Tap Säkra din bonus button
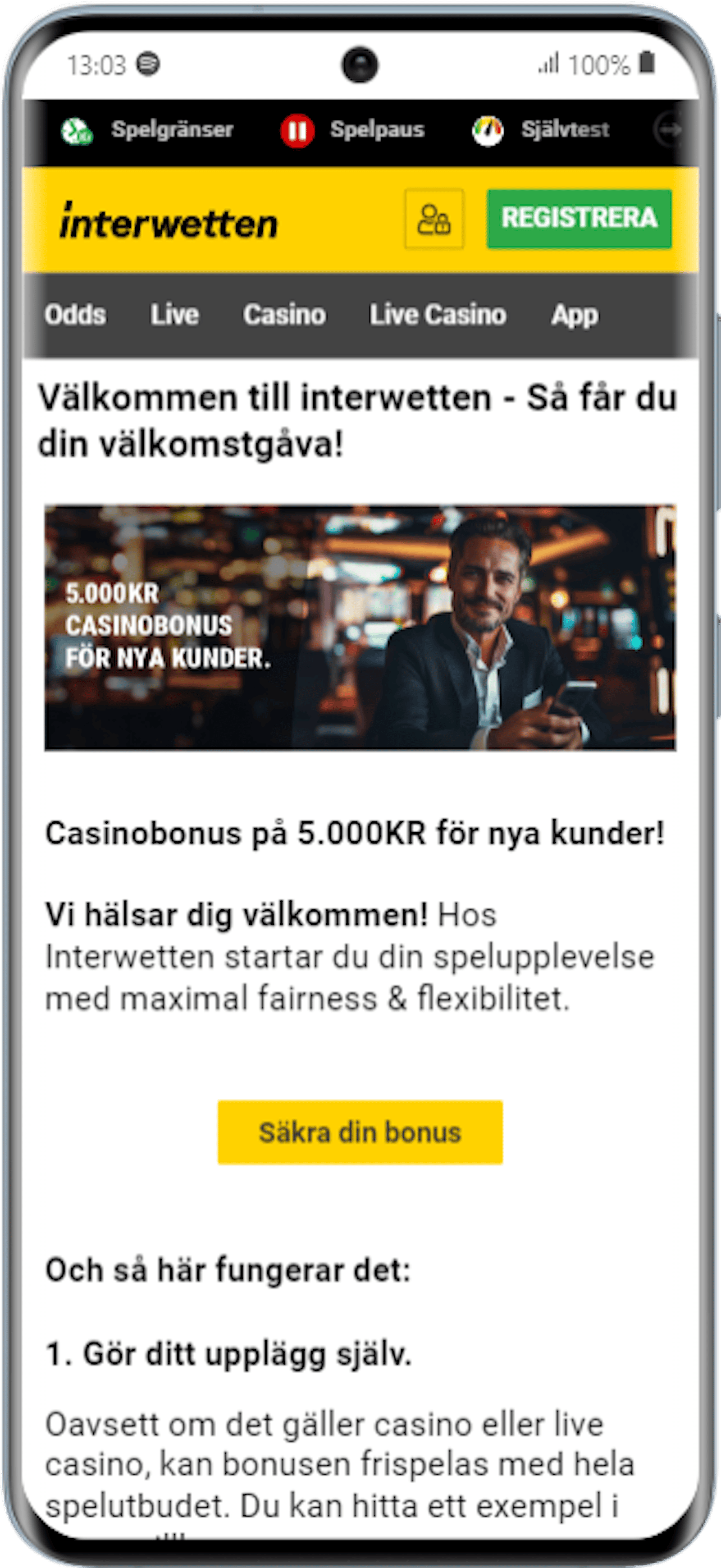Screen dimensions: 721x1568 tap(360, 1132)
